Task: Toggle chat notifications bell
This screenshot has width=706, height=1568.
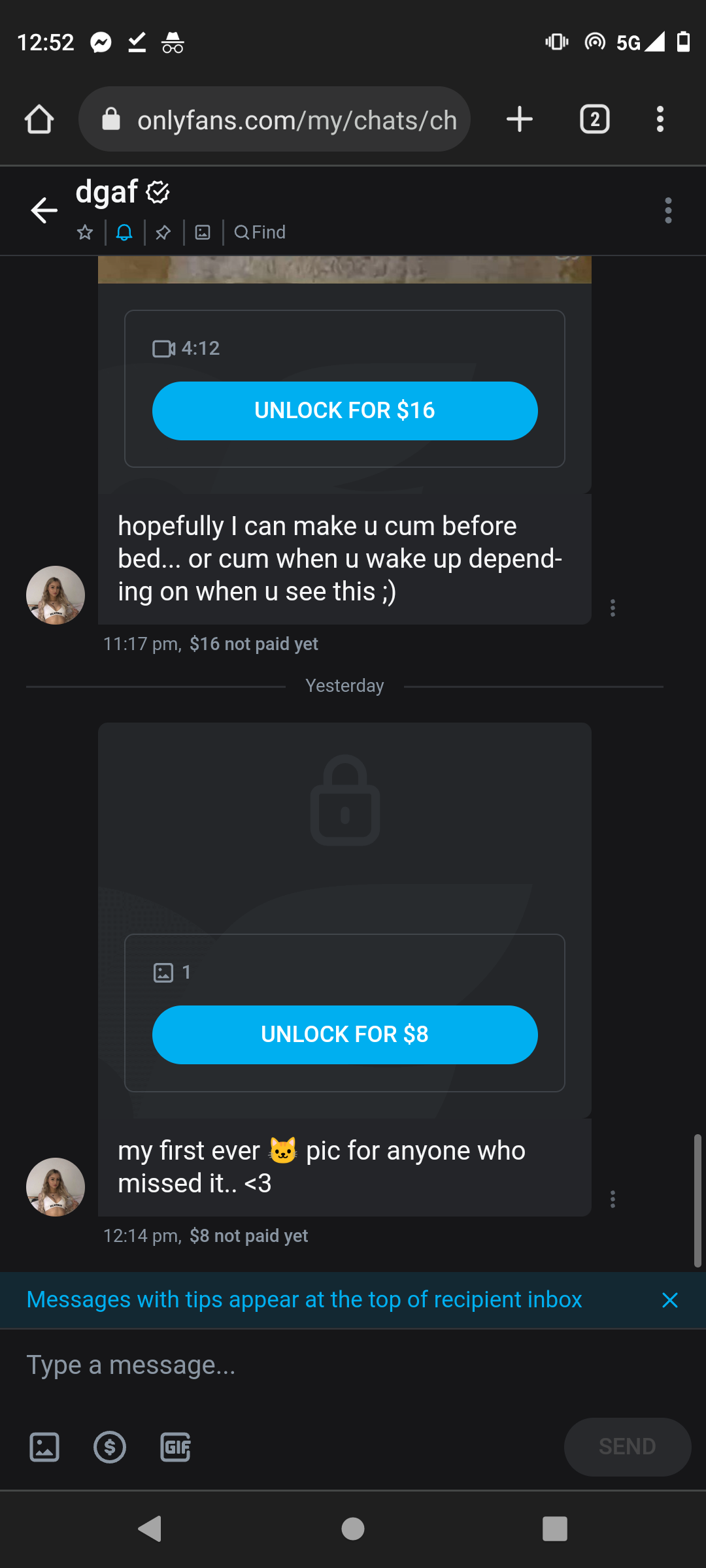Action: pos(124,233)
